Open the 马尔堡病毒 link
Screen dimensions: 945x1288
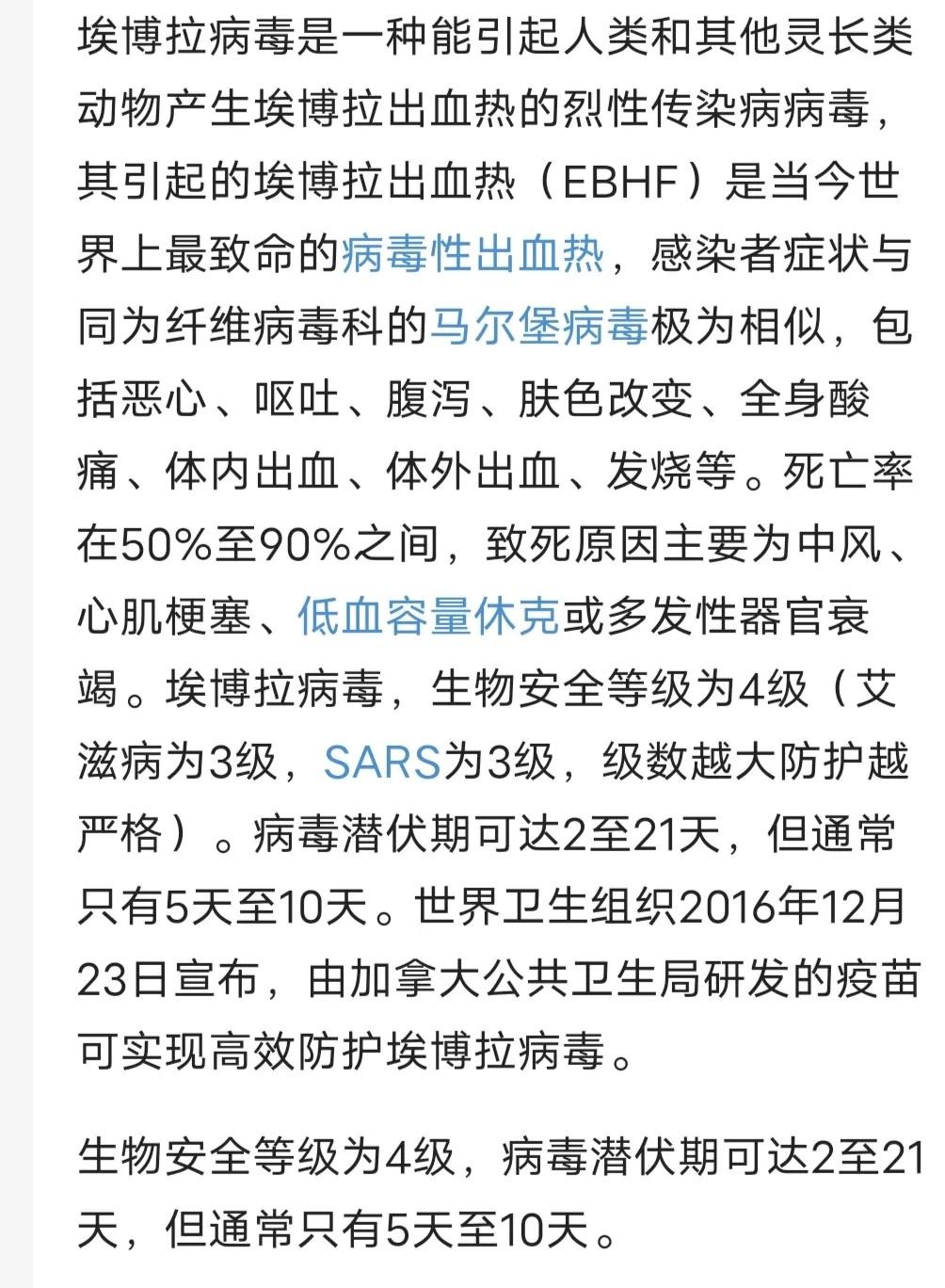(538, 327)
